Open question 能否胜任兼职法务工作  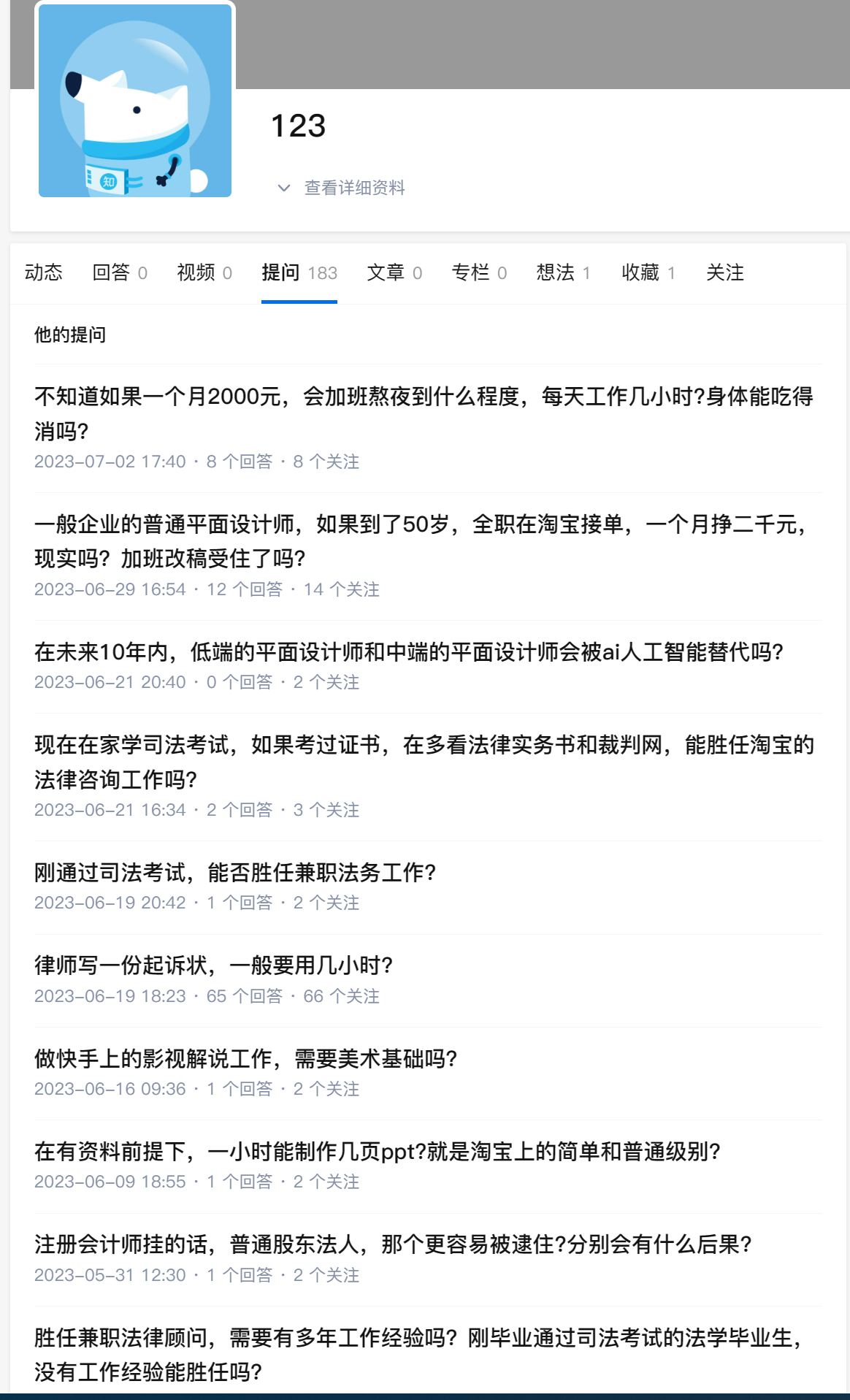coord(235,872)
